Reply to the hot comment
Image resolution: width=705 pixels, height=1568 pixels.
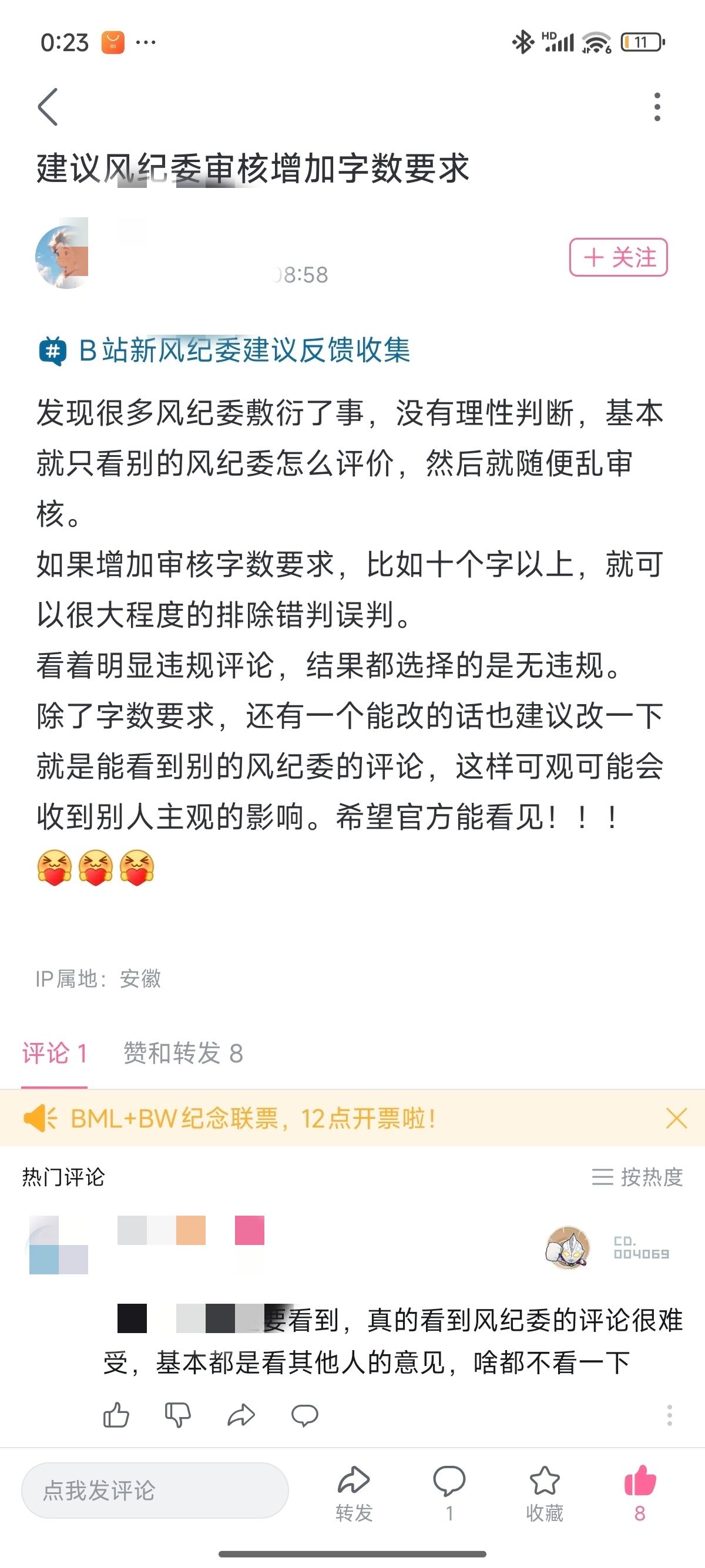304,1415
